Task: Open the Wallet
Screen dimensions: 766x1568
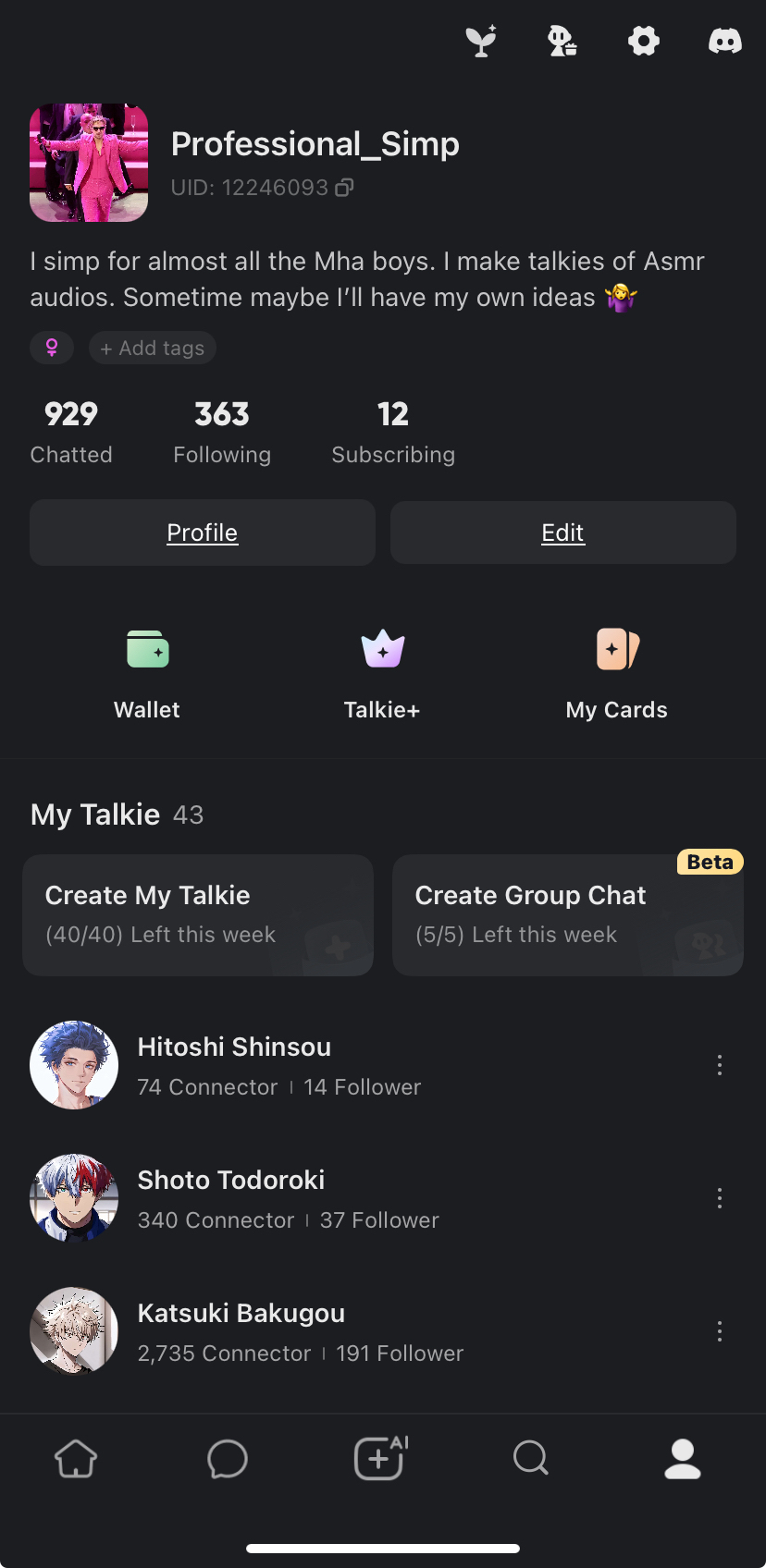Action: point(147,670)
